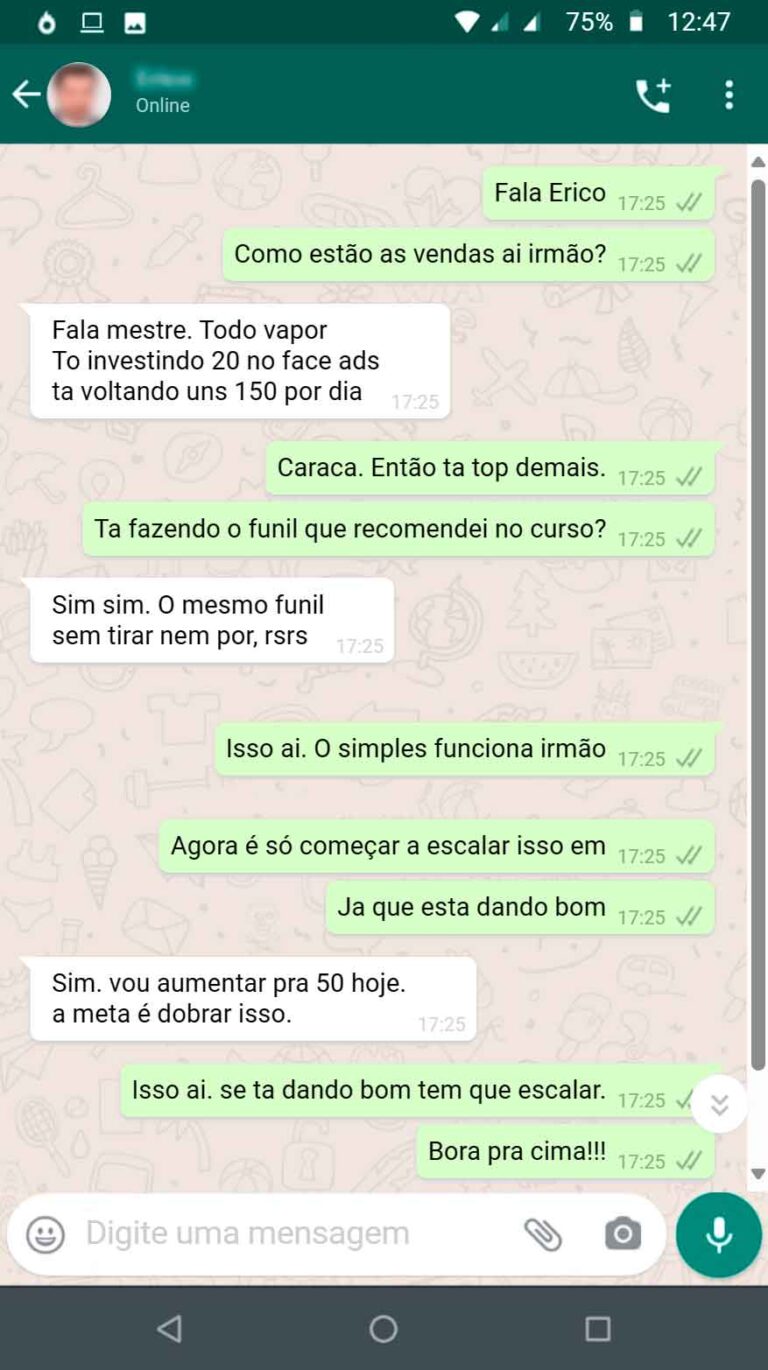Tap the system home button
The image size is (768, 1370).
coord(383,1328)
